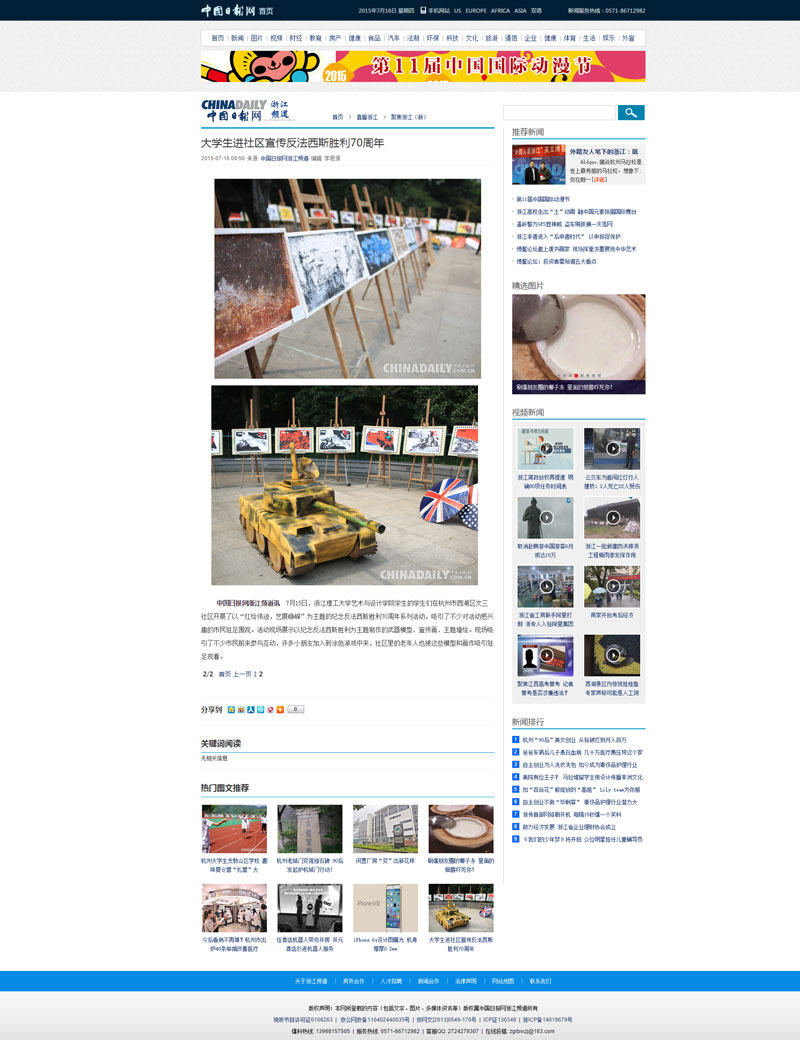Screen dimensions: 800x1040
Task: Go to the 上一页 previous page
Action: [x=242, y=674]
